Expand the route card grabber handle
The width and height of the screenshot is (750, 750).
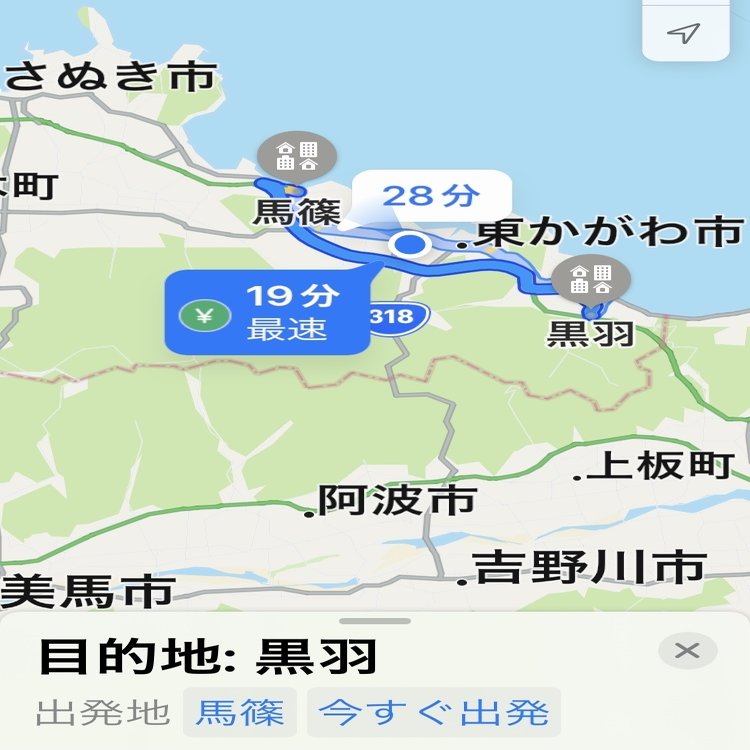click(375, 621)
